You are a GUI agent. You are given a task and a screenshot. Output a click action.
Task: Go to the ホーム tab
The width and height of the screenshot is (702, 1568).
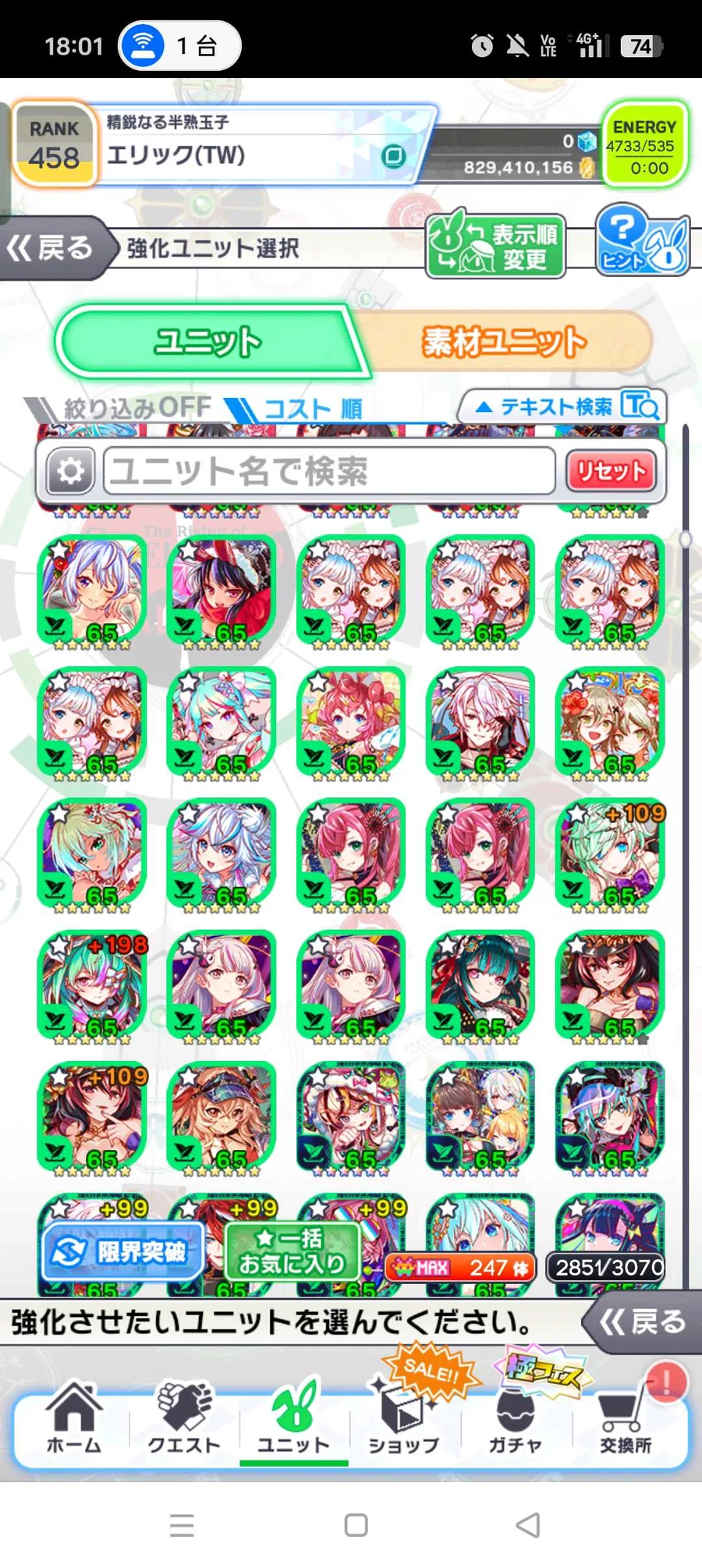pos(73,1421)
